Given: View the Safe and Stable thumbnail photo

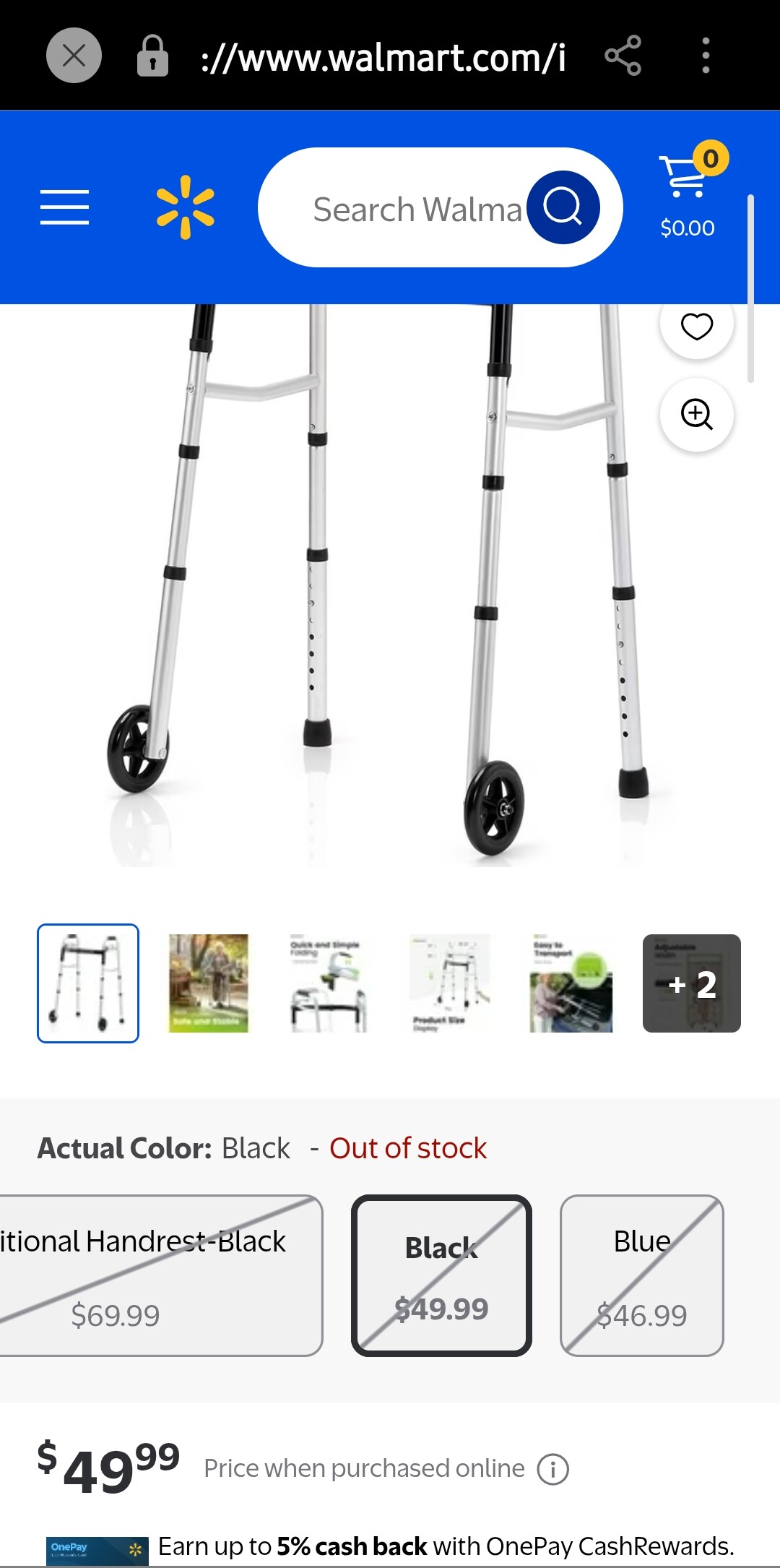Looking at the screenshot, I should 209,983.
